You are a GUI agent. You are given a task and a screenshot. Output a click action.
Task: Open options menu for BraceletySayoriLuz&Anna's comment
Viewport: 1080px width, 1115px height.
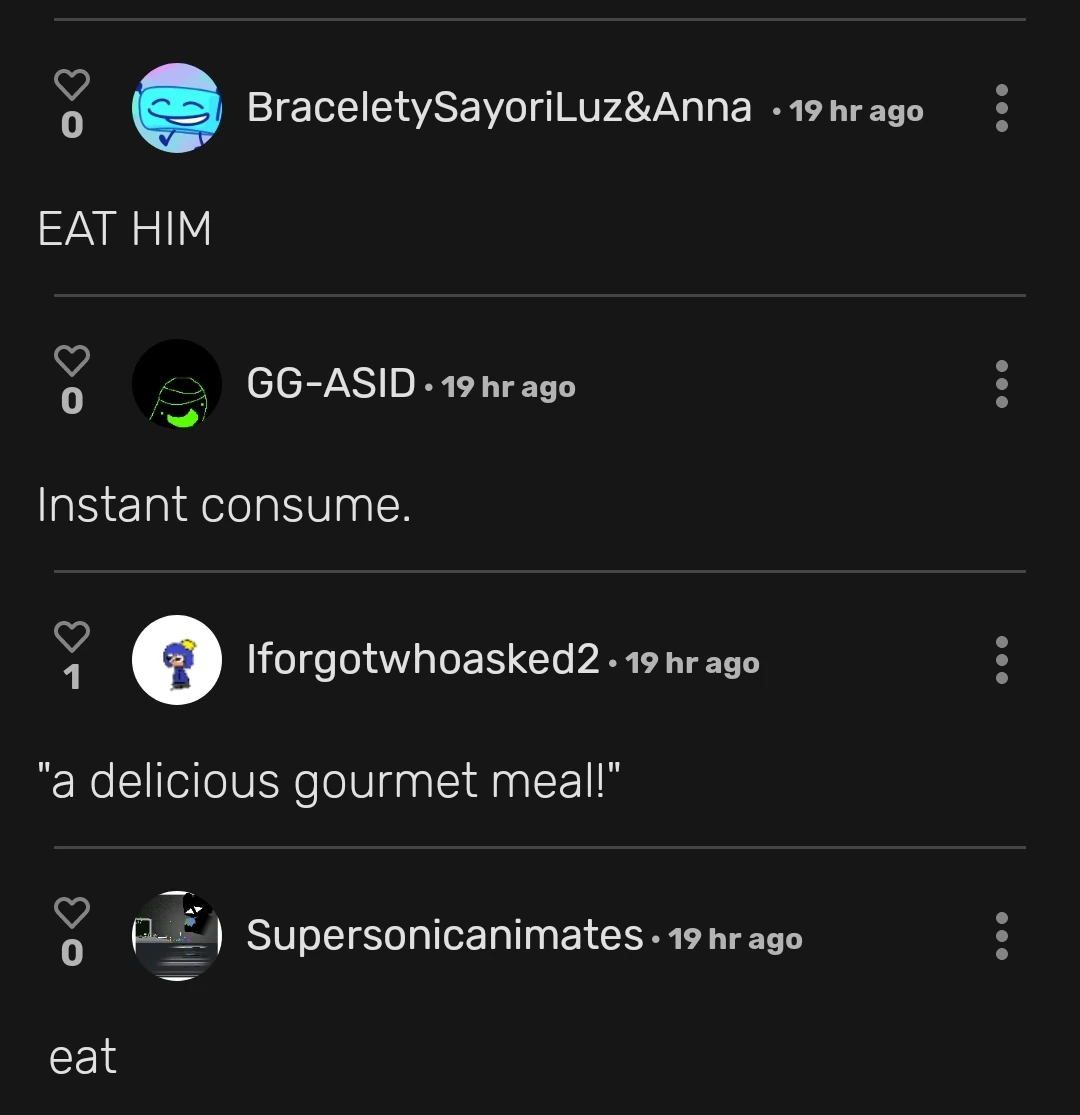coord(1001,108)
